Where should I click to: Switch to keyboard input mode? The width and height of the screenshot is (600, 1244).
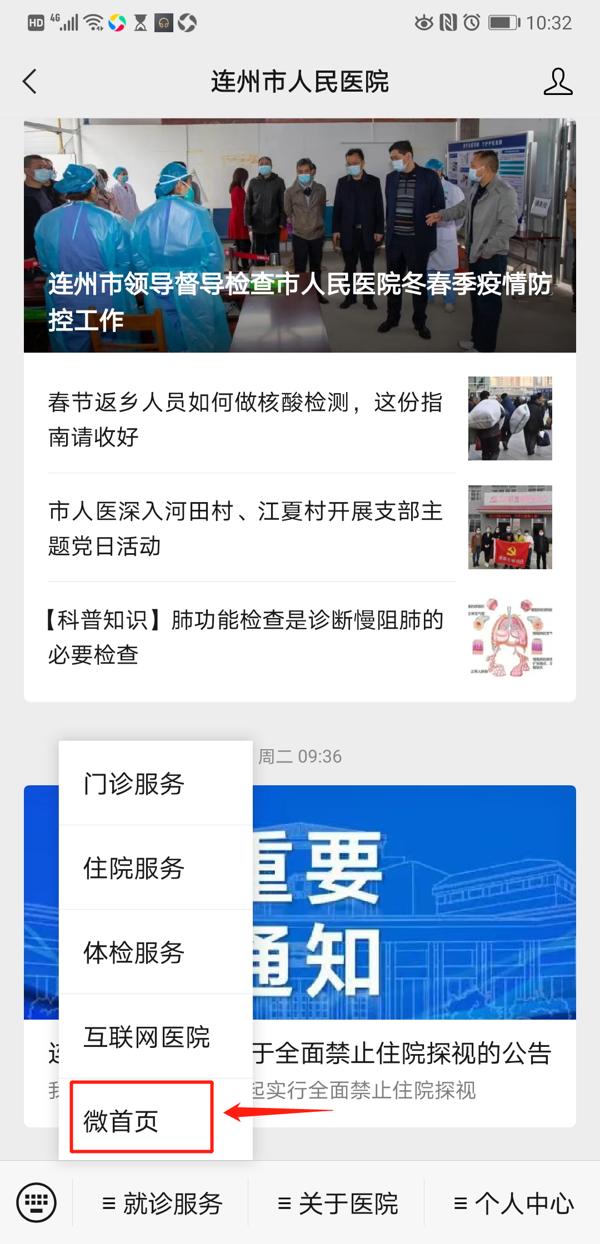tap(37, 1202)
